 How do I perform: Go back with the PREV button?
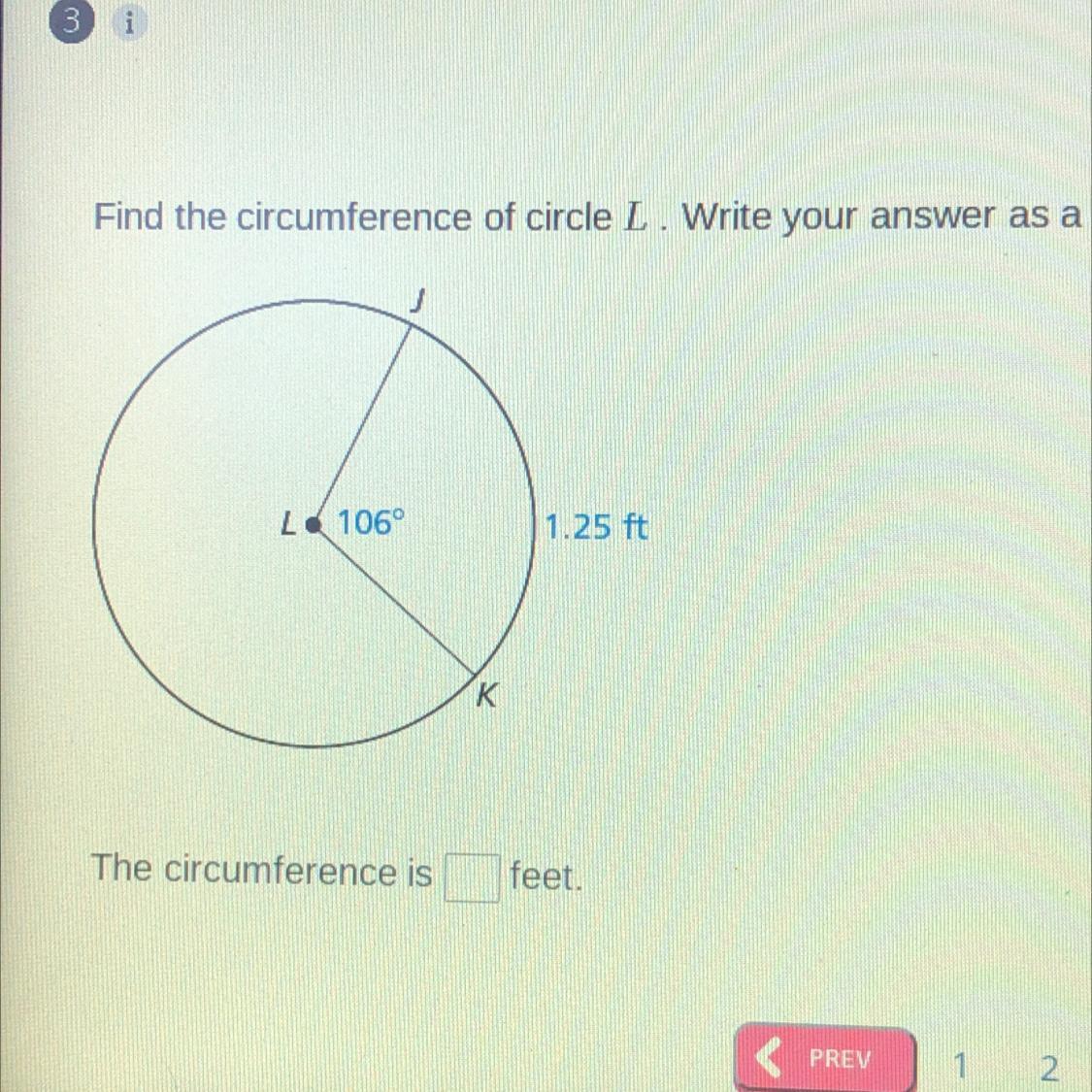825,1059
